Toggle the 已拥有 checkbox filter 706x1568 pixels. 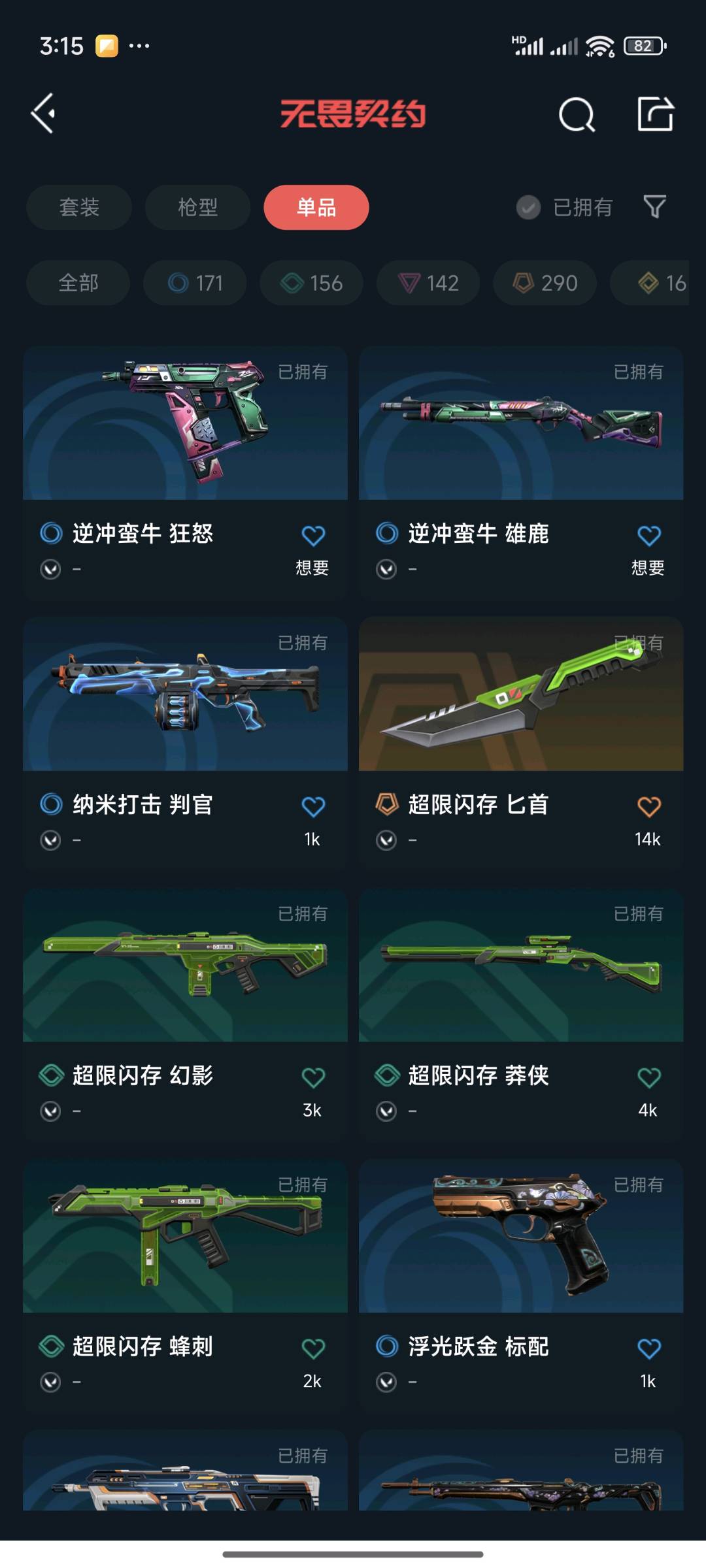point(528,207)
